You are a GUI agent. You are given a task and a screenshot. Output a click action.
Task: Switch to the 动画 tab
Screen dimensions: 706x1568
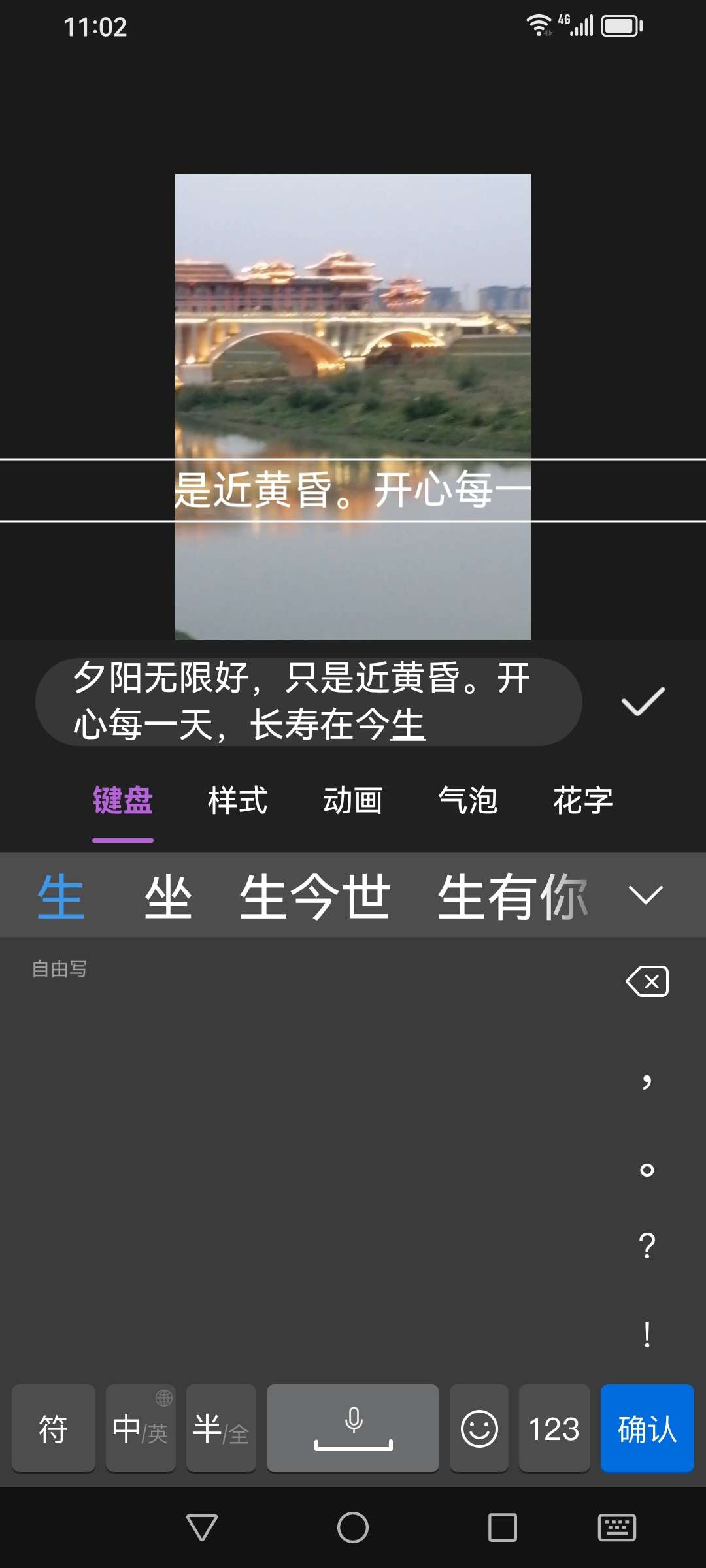(352, 801)
